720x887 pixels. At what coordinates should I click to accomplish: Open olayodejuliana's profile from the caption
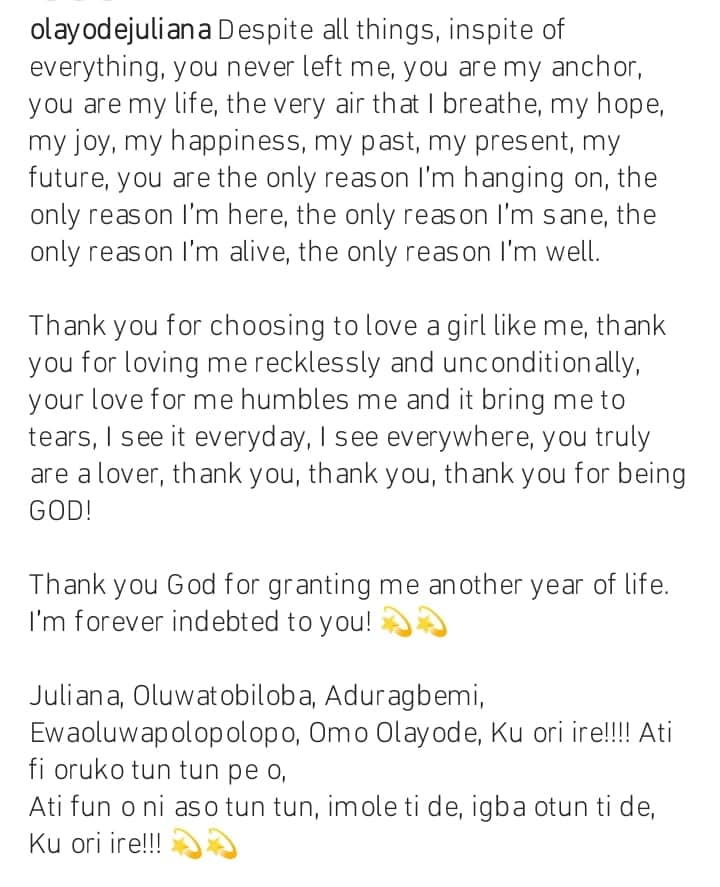(x=120, y=31)
